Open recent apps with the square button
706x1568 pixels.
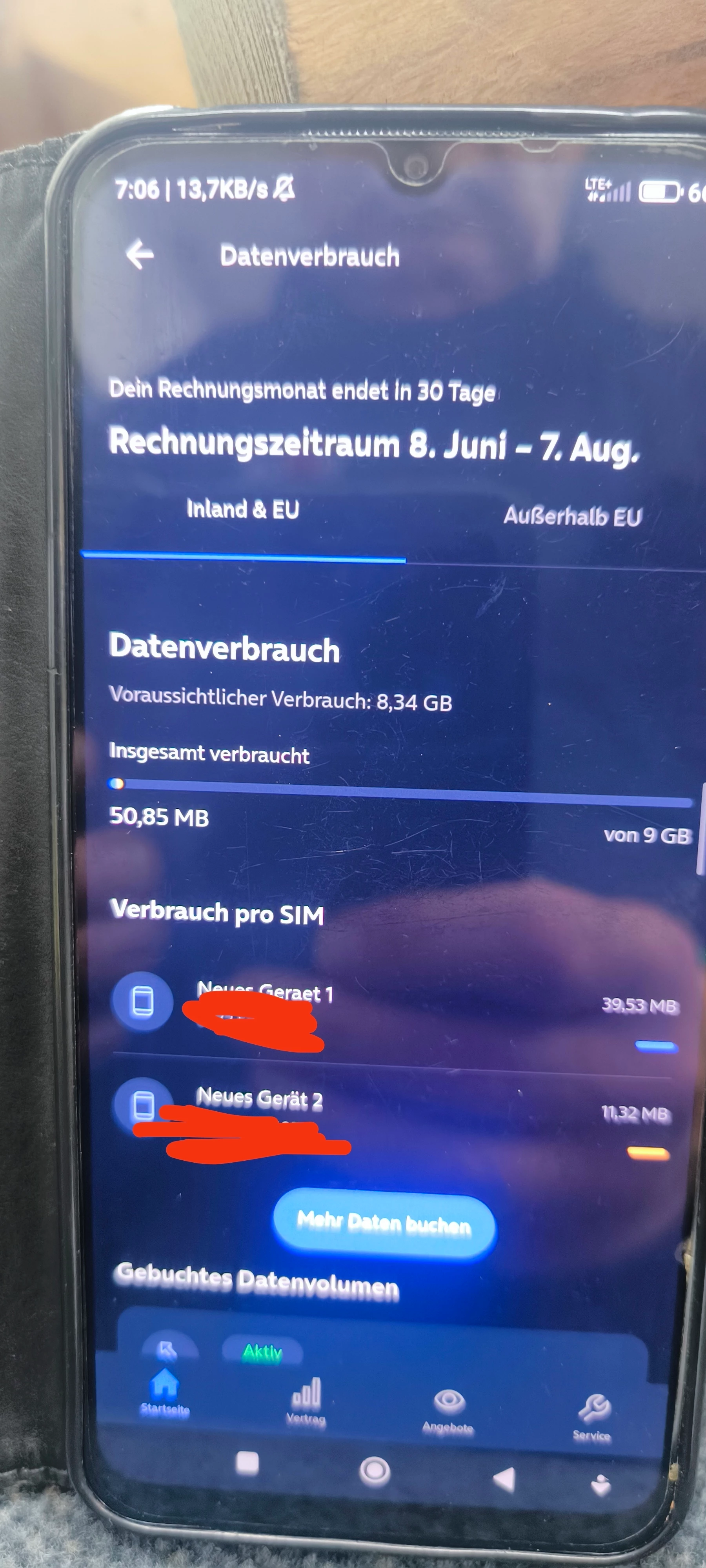coord(247,1463)
